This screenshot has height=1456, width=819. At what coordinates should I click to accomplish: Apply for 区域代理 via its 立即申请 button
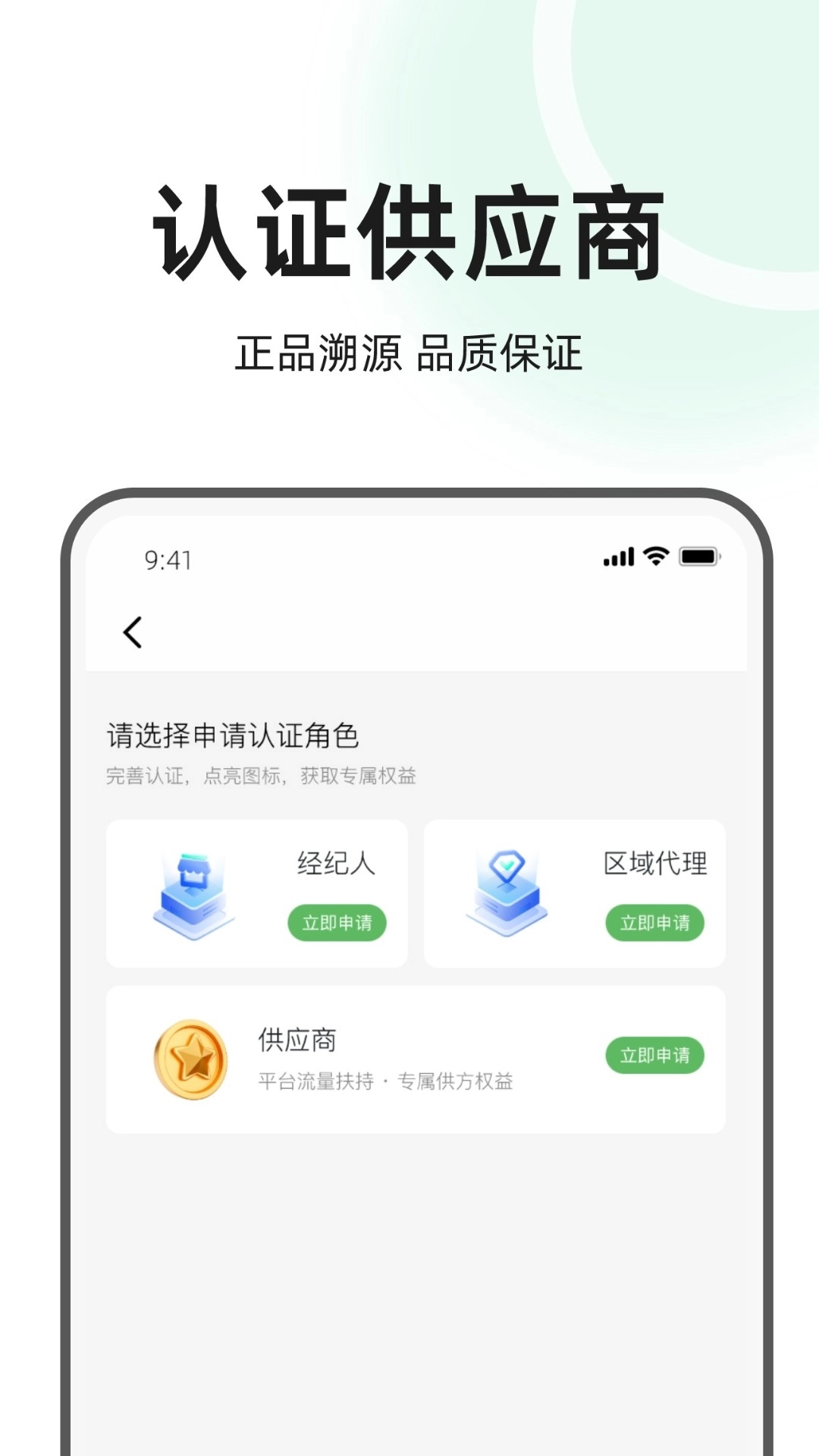pos(654,924)
